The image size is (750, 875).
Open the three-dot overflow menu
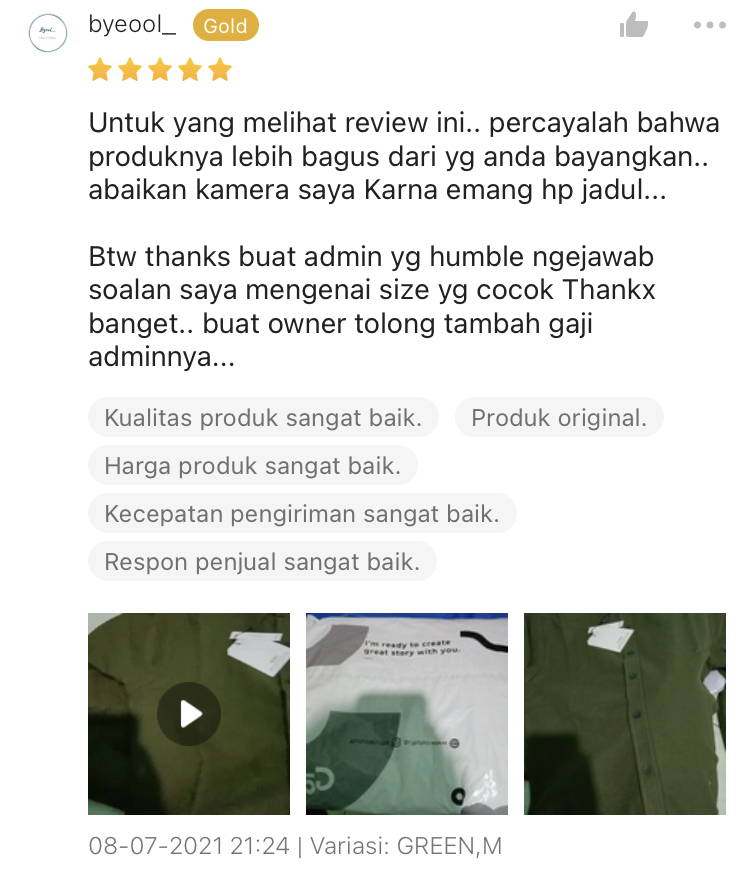tap(710, 26)
